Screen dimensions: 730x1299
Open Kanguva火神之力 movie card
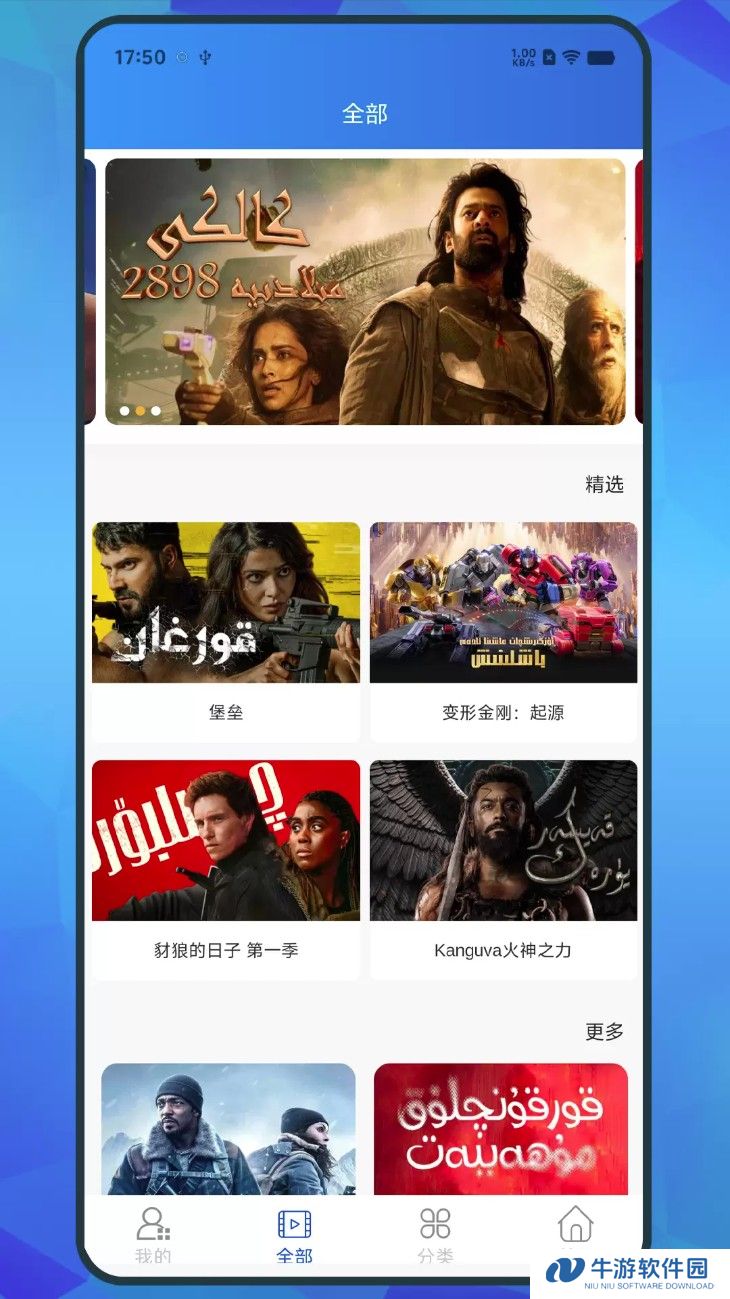pos(503,870)
